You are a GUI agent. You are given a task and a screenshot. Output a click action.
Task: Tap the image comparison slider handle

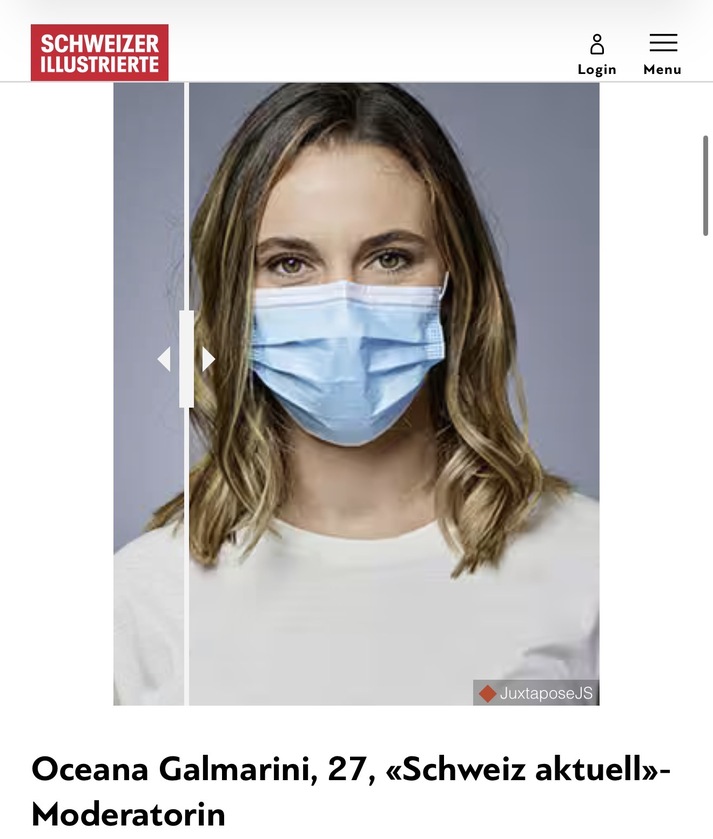(x=187, y=359)
